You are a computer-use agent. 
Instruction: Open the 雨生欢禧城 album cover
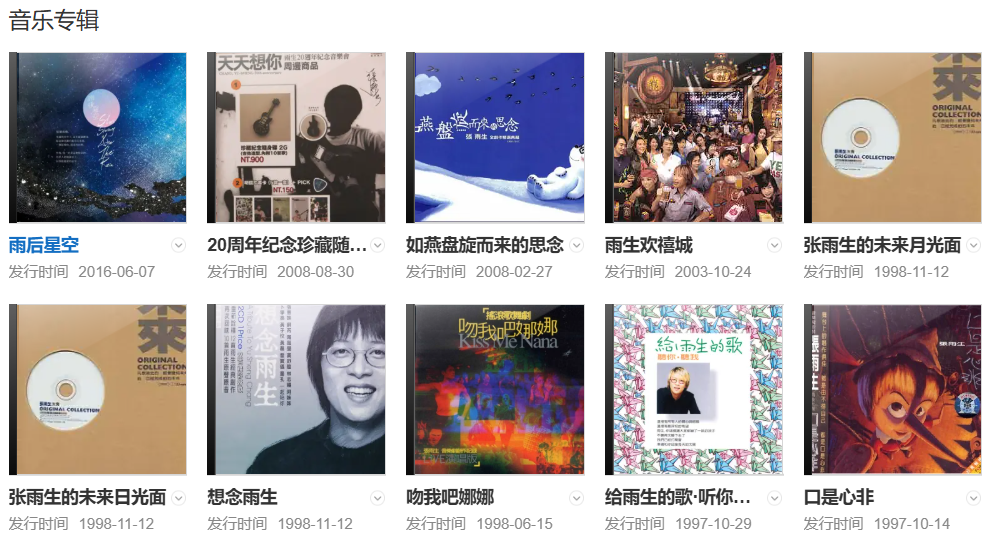coord(693,137)
